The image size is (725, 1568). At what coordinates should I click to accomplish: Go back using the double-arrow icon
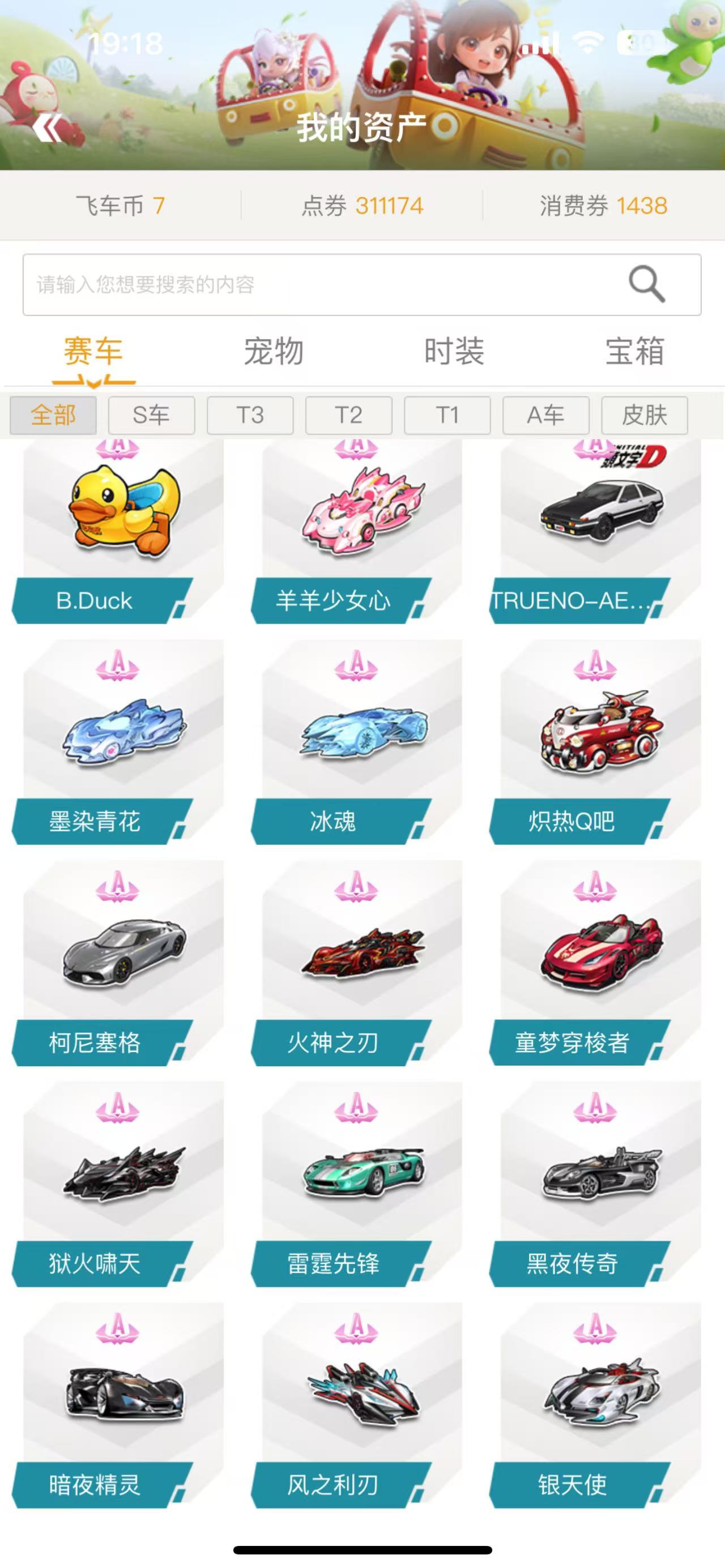pos(48,127)
